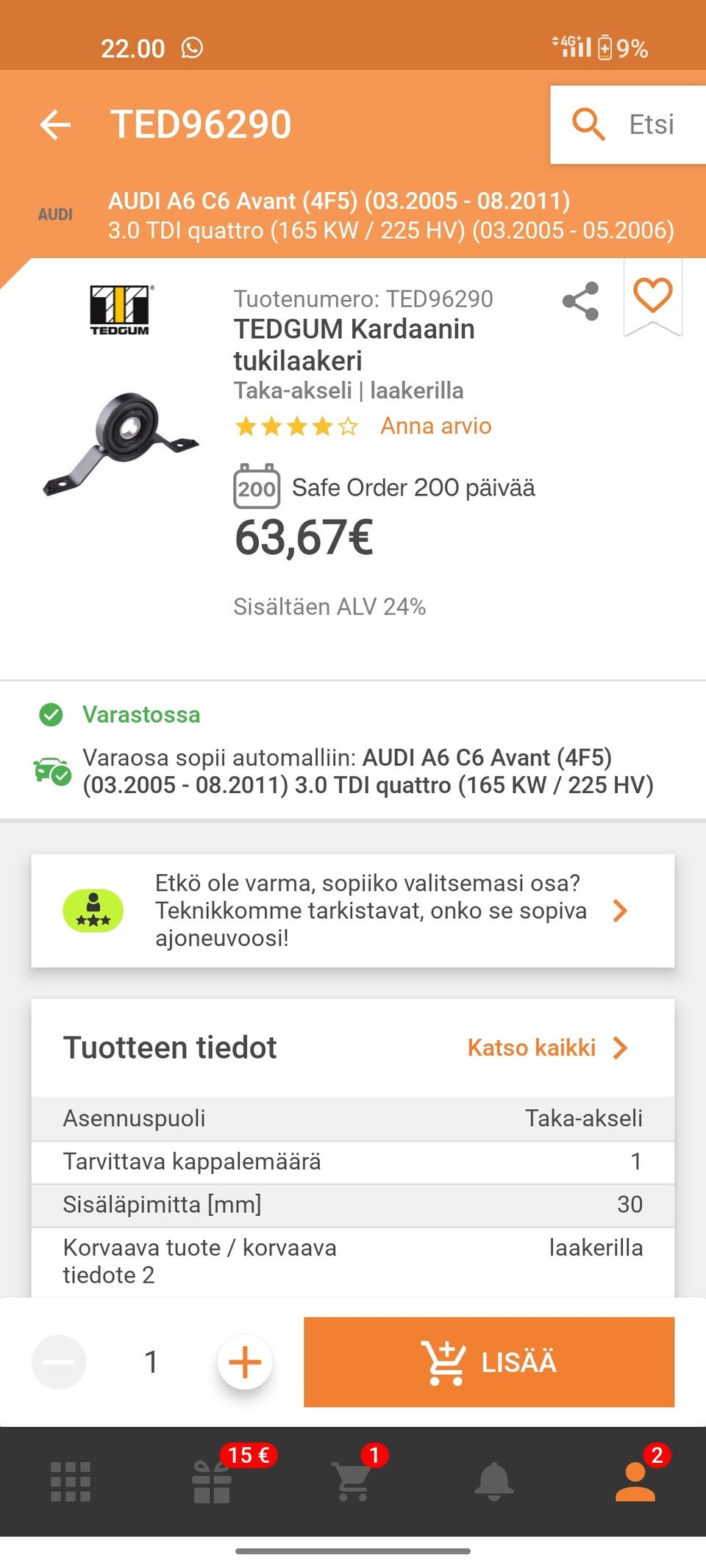Open the notifications bell tab
The image size is (706, 1568).
tap(494, 1481)
